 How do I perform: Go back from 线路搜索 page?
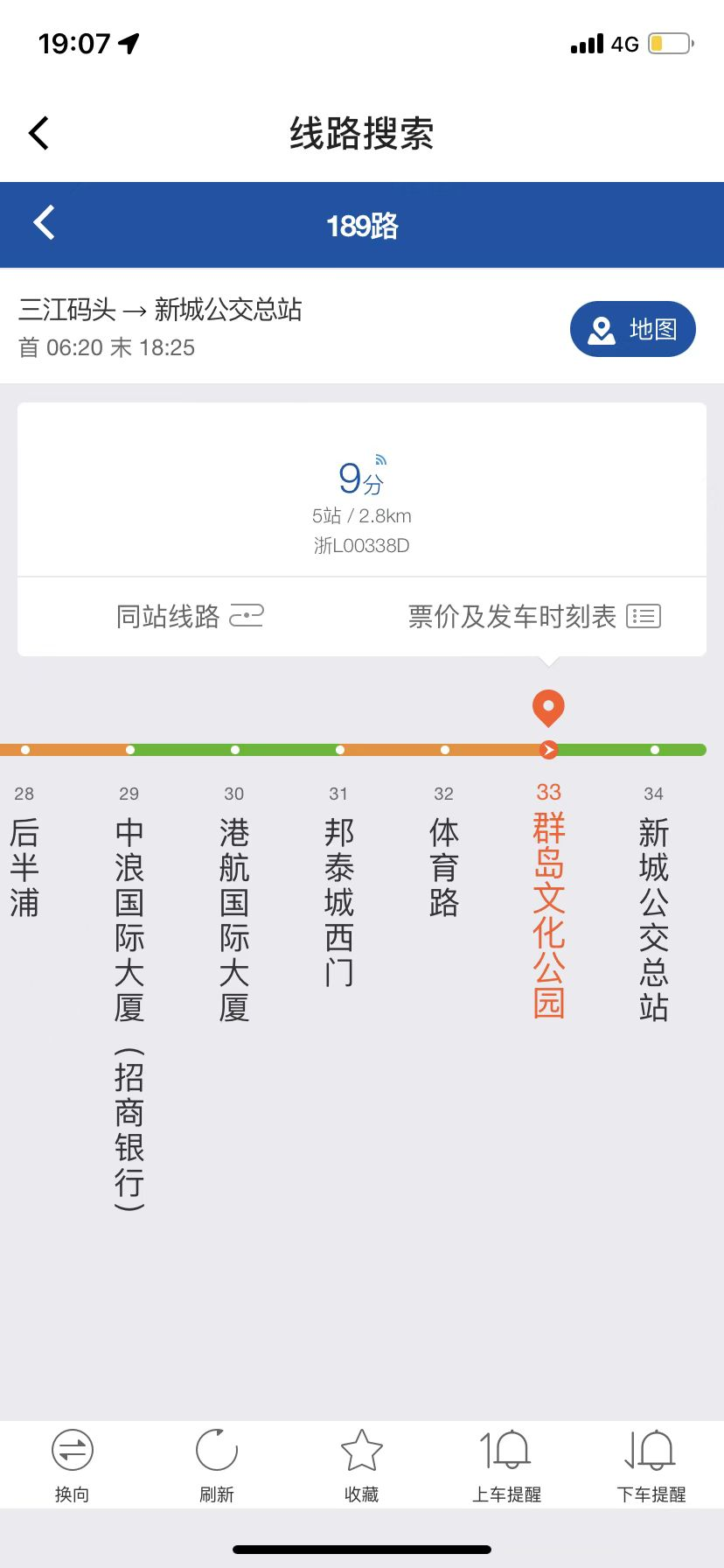pos(37,132)
